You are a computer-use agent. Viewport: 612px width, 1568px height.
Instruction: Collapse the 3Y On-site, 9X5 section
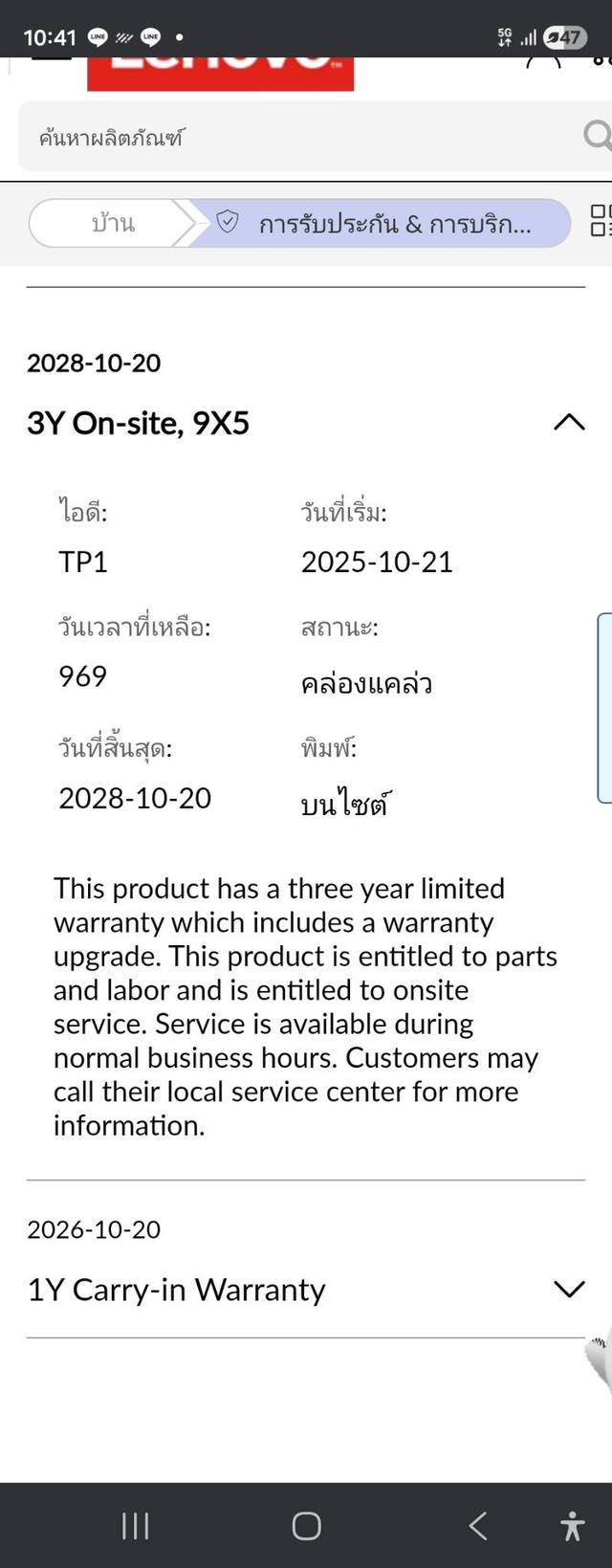pyautogui.click(x=569, y=422)
